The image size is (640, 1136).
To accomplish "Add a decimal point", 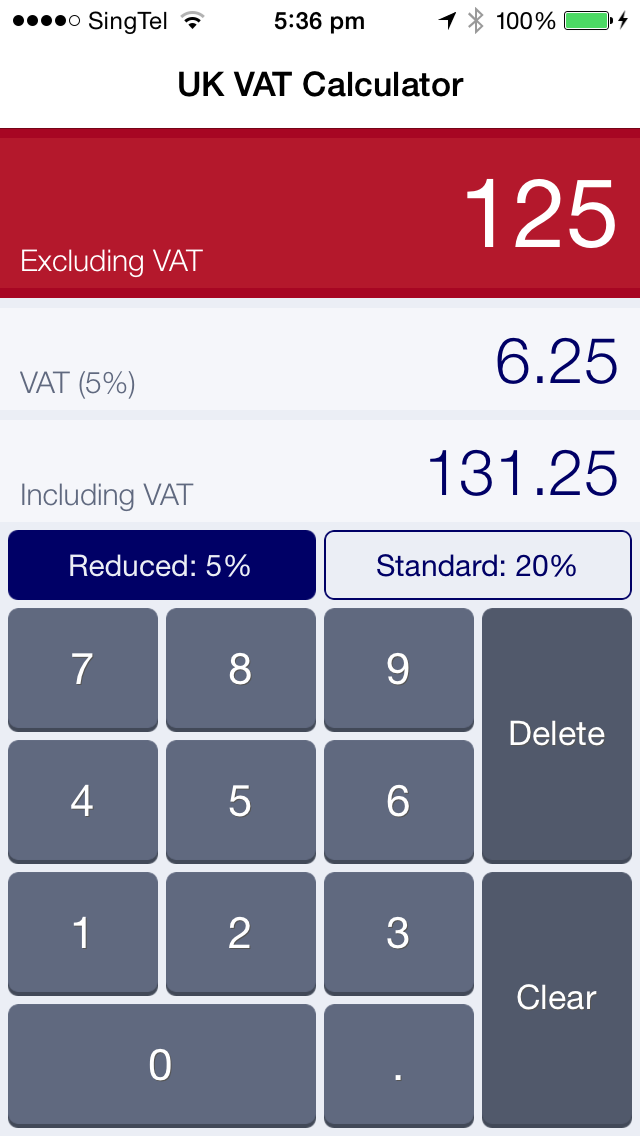I will (x=399, y=1066).
